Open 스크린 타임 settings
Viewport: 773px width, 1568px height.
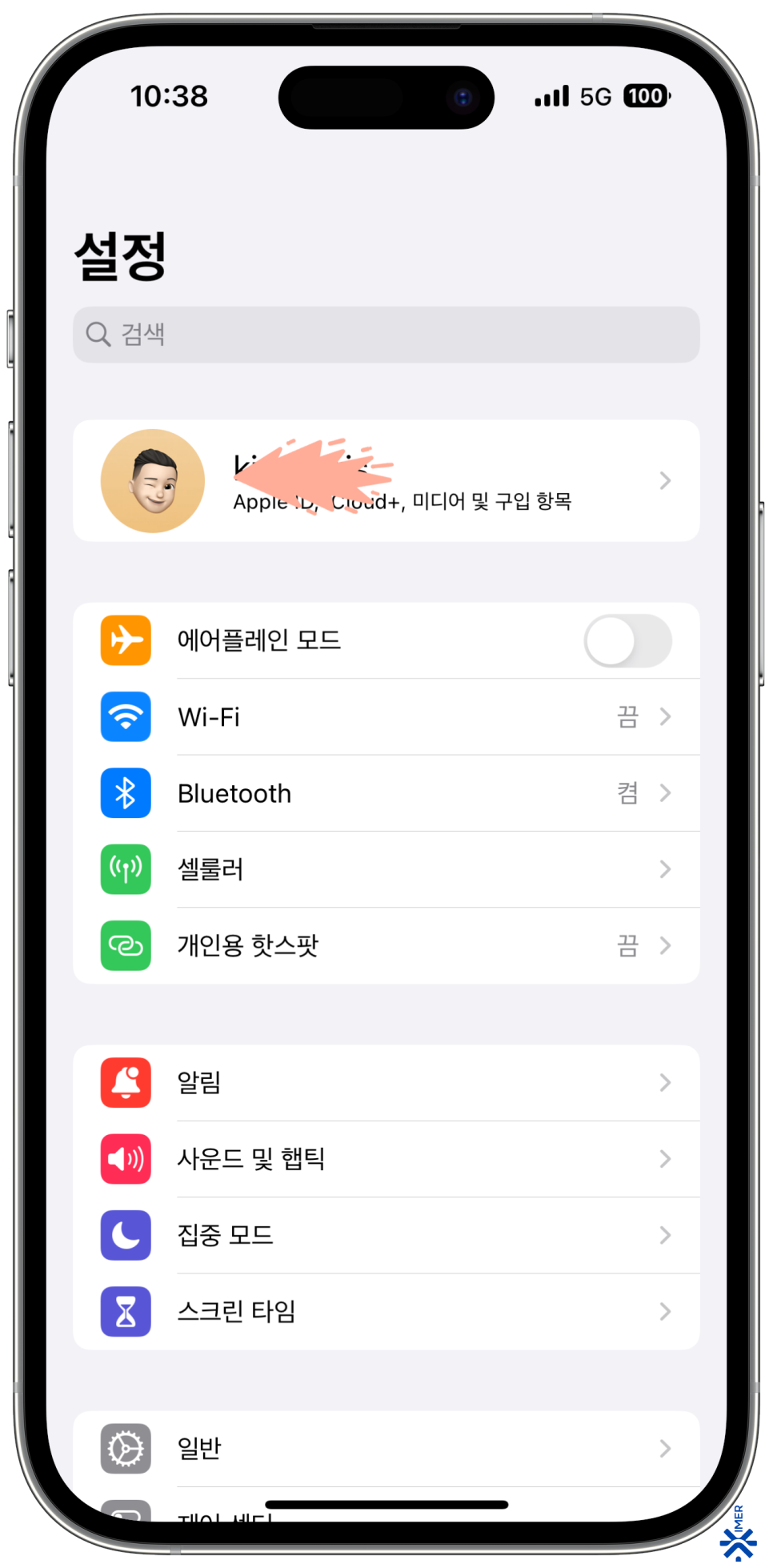point(386,1312)
